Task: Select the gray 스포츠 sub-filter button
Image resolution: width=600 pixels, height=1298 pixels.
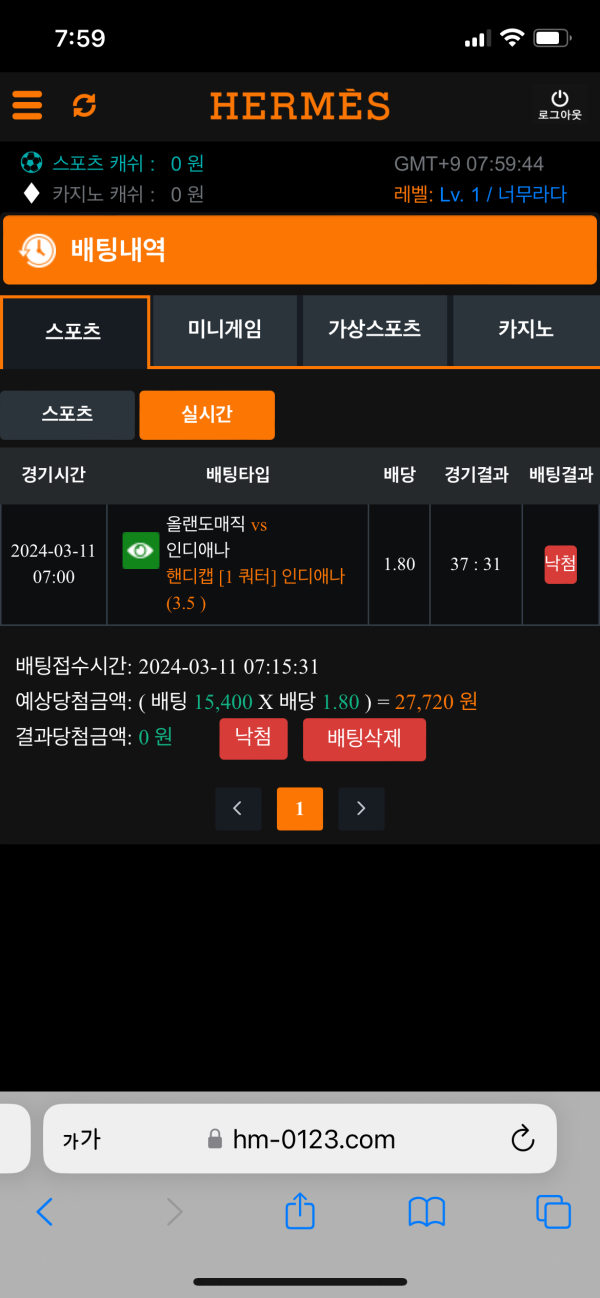Action: tap(67, 415)
